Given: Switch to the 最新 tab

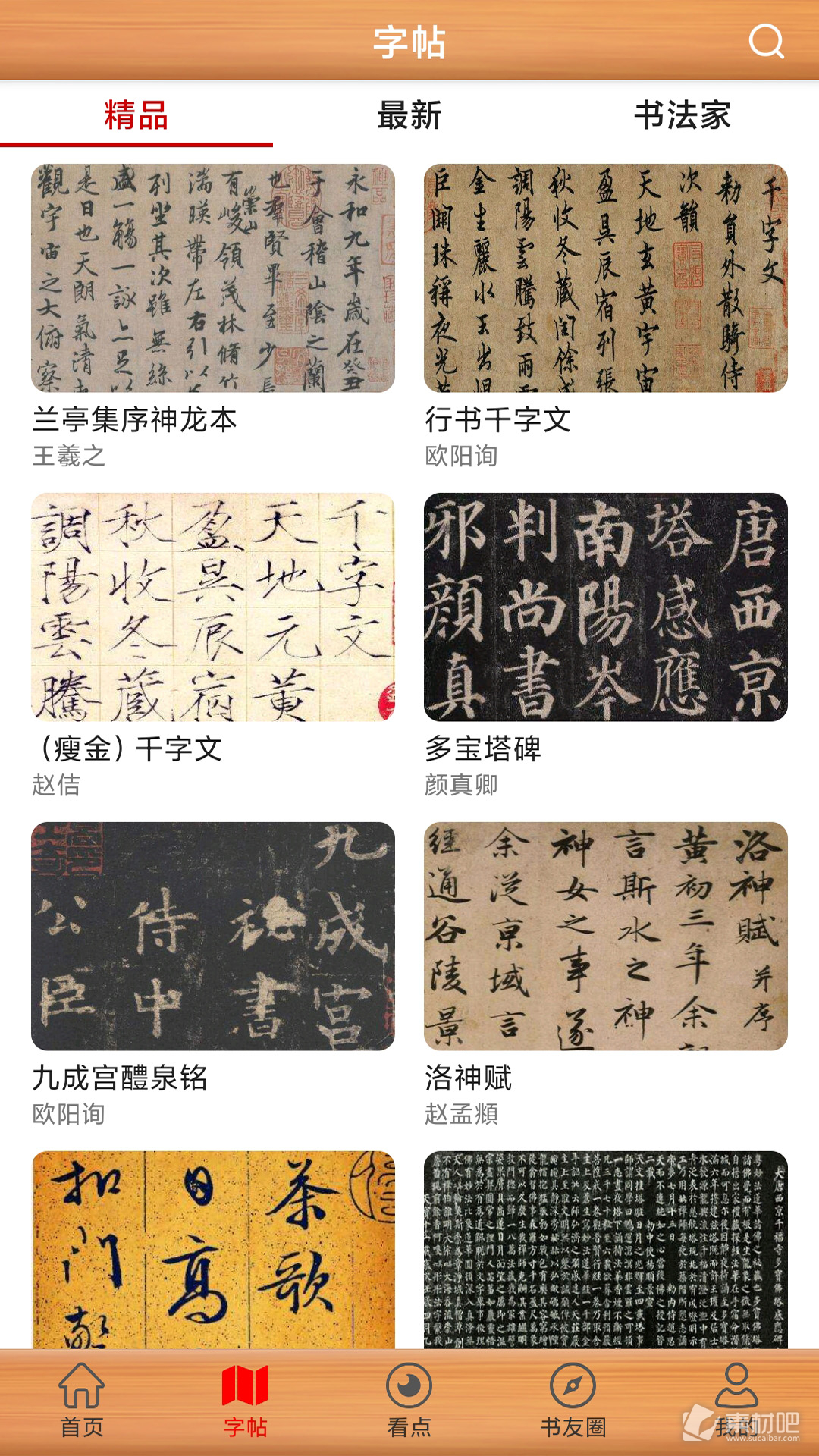Looking at the screenshot, I should tap(409, 115).
